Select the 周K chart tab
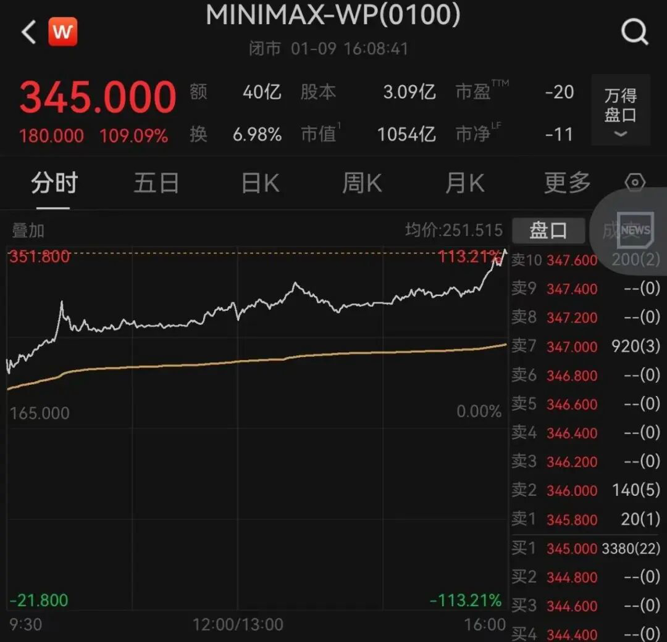This screenshot has height=642, width=667. (x=361, y=182)
